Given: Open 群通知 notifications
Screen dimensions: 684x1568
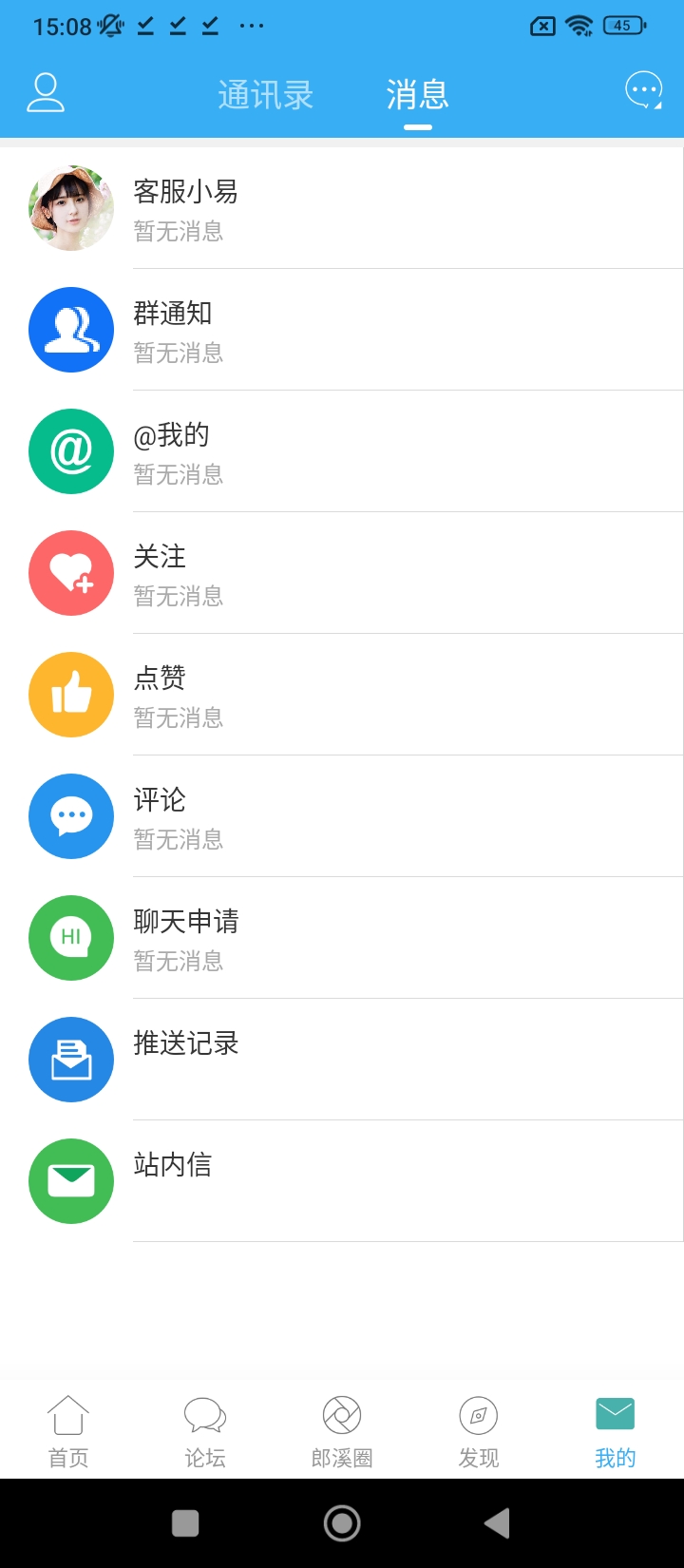Looking at the screenshot, I should (342, 330).
